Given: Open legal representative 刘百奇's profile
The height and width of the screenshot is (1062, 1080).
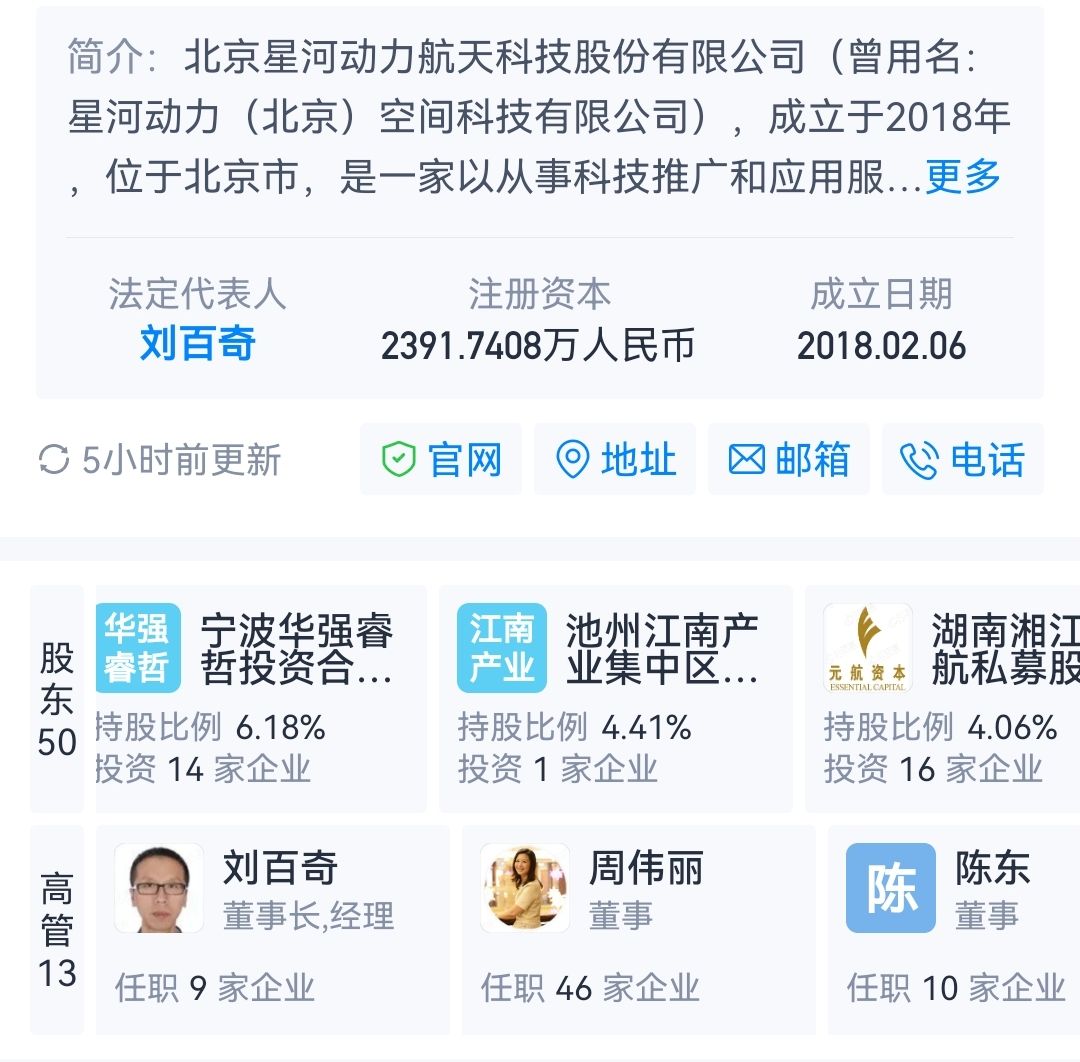Looking at the screenshot, I should (197, 344).
